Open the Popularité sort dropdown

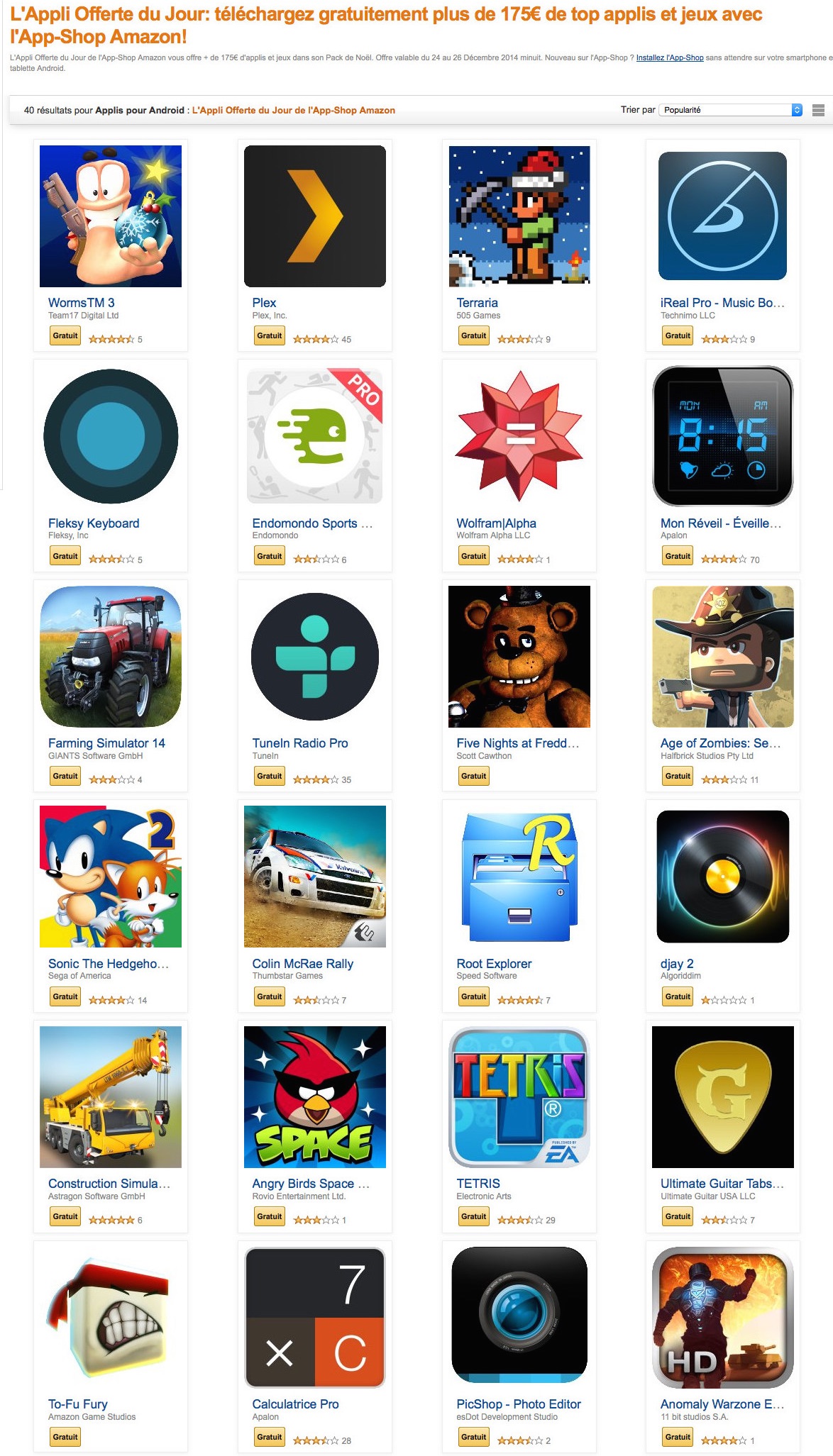click(731, 110)
